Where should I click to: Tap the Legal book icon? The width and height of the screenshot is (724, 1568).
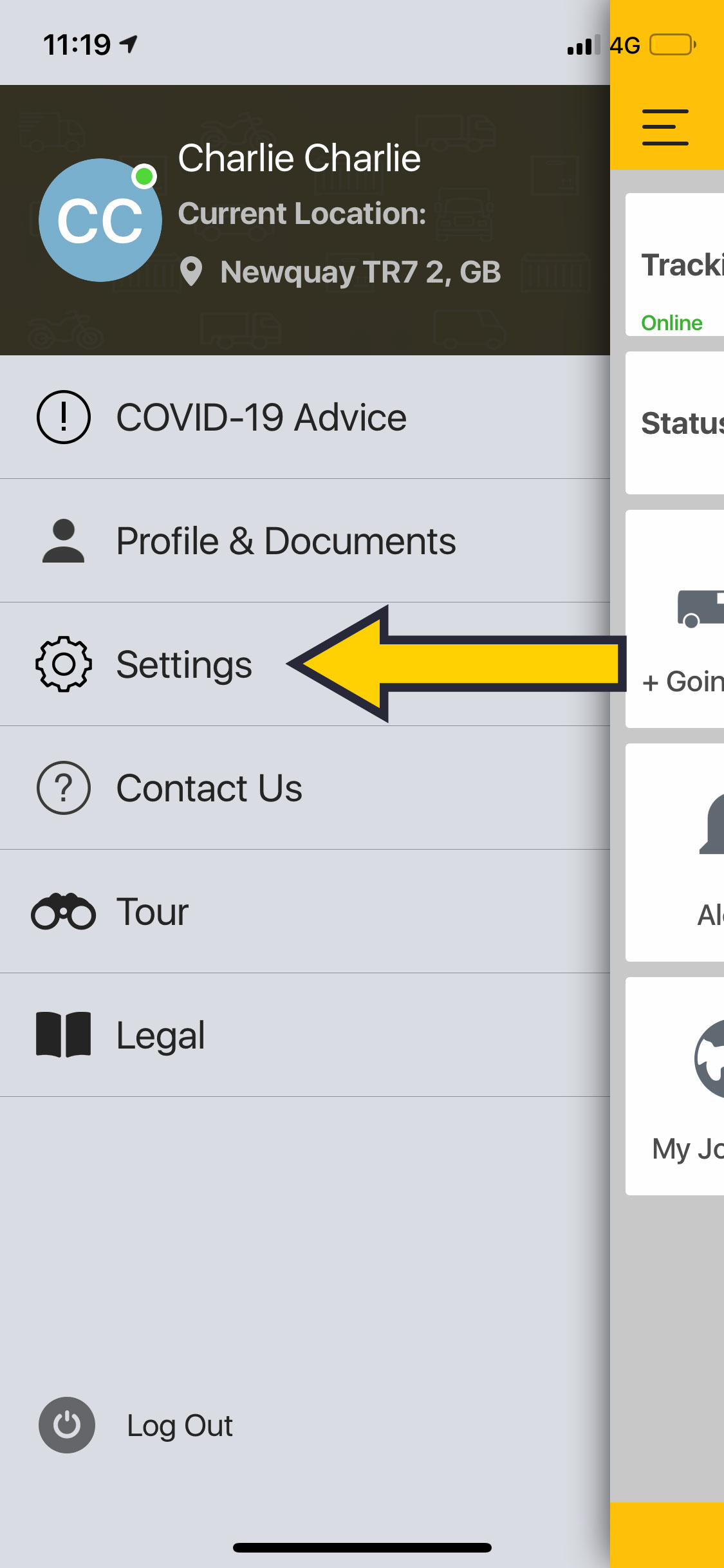pyautogui.click(x=62, y=1034)
